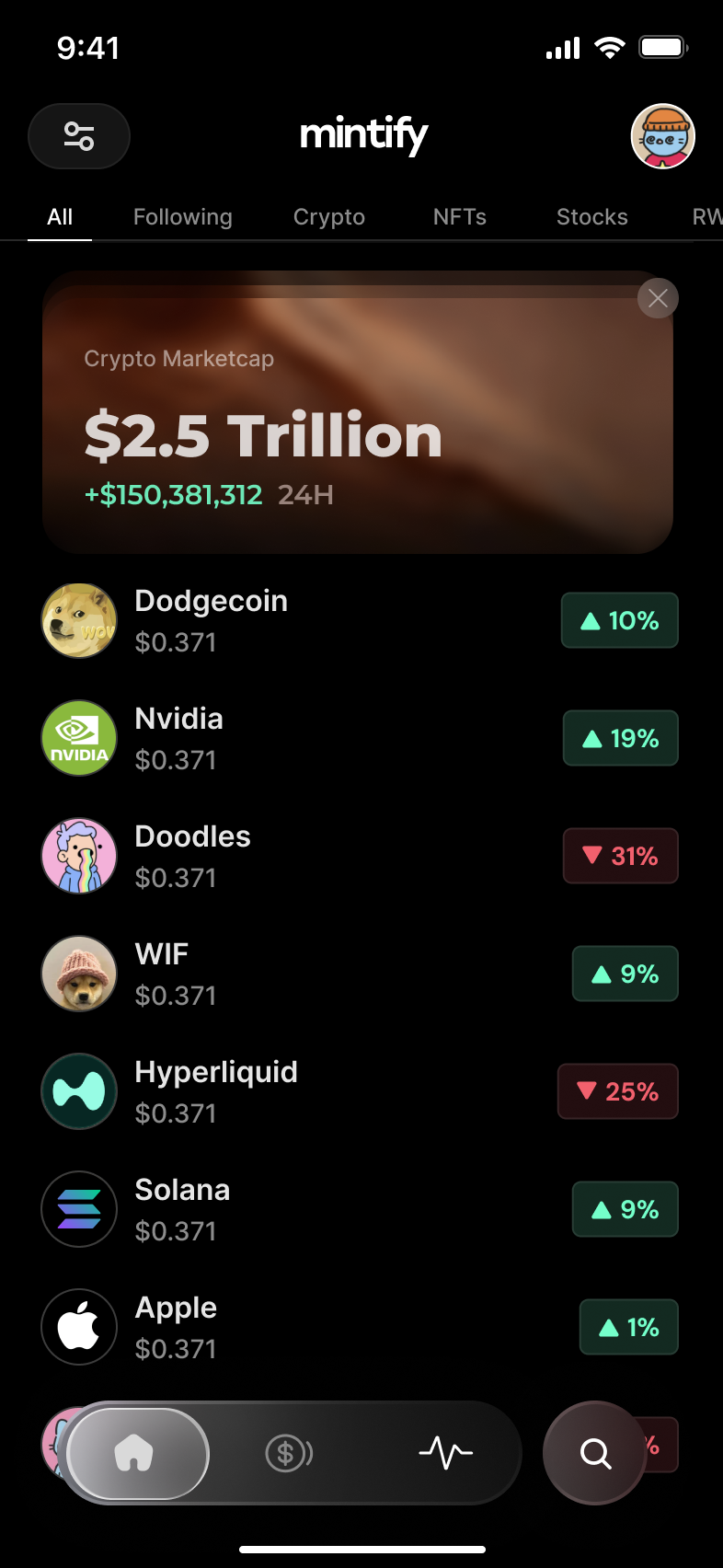The height and width of the screenshot is (1568, 723).
Task: Open the portfolio dollar icon in navigation
Action: (289, 1454)
